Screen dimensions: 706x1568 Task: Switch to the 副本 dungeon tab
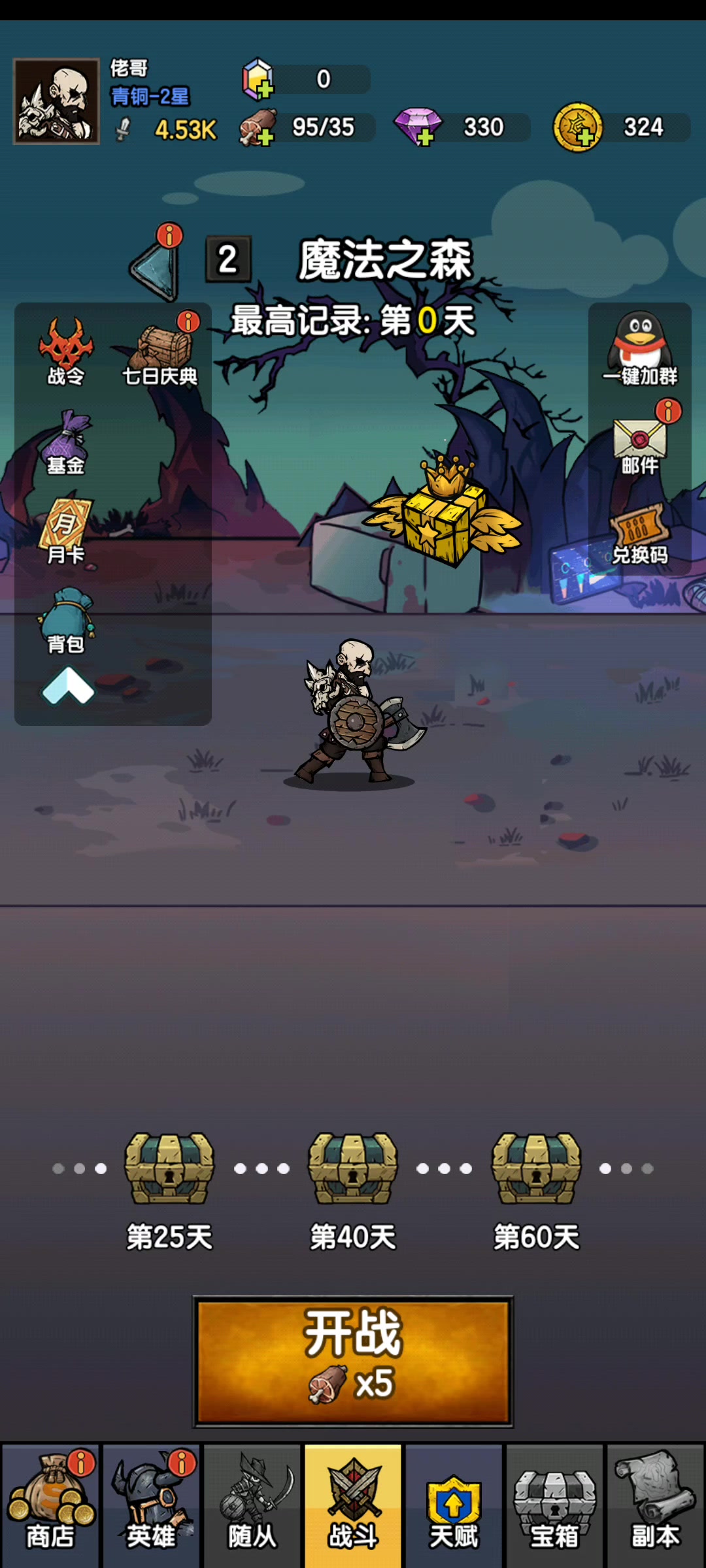(x=655, y=1505)
